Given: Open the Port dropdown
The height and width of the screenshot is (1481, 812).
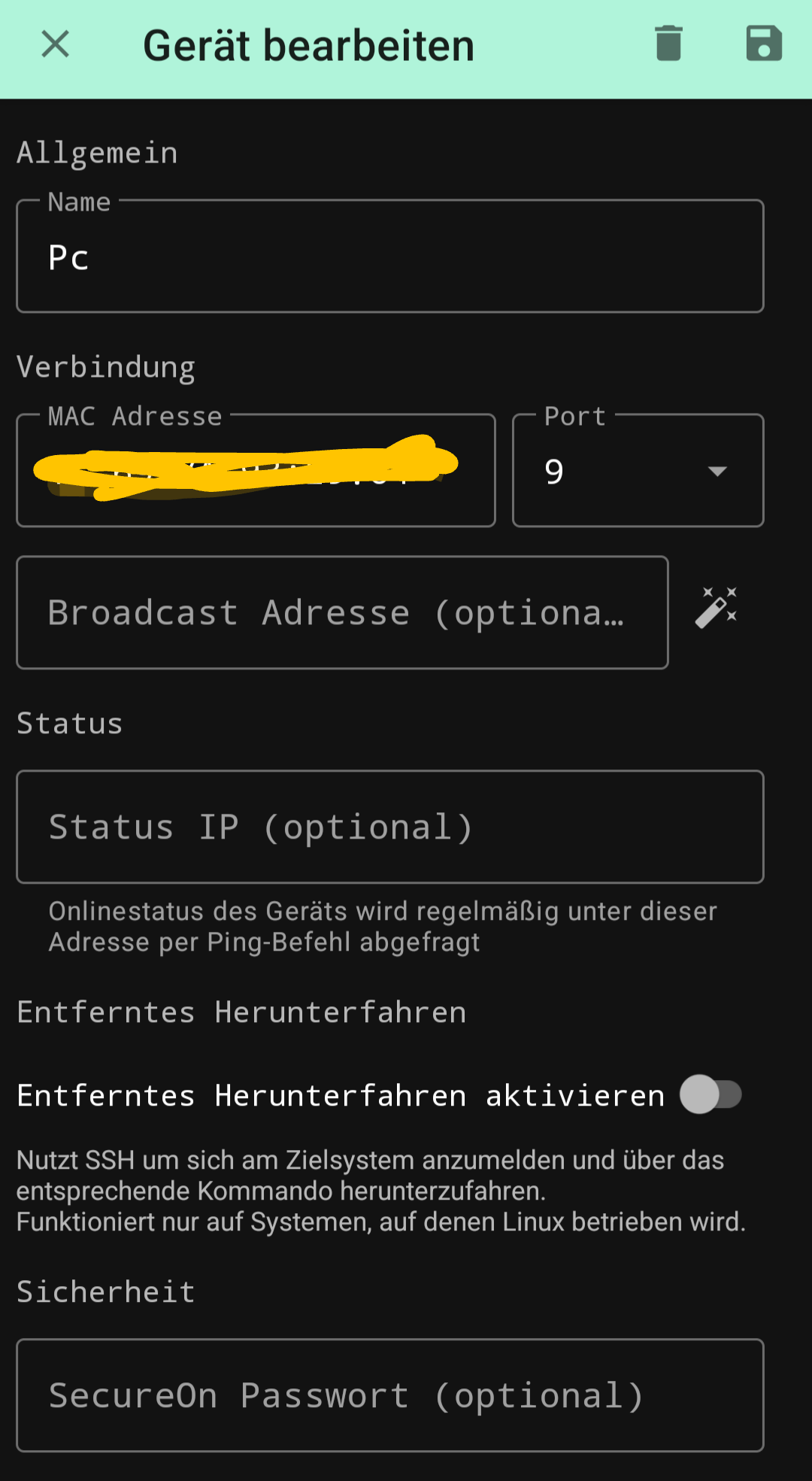Looking at the screenshot, I should click(x=638, y=472).
